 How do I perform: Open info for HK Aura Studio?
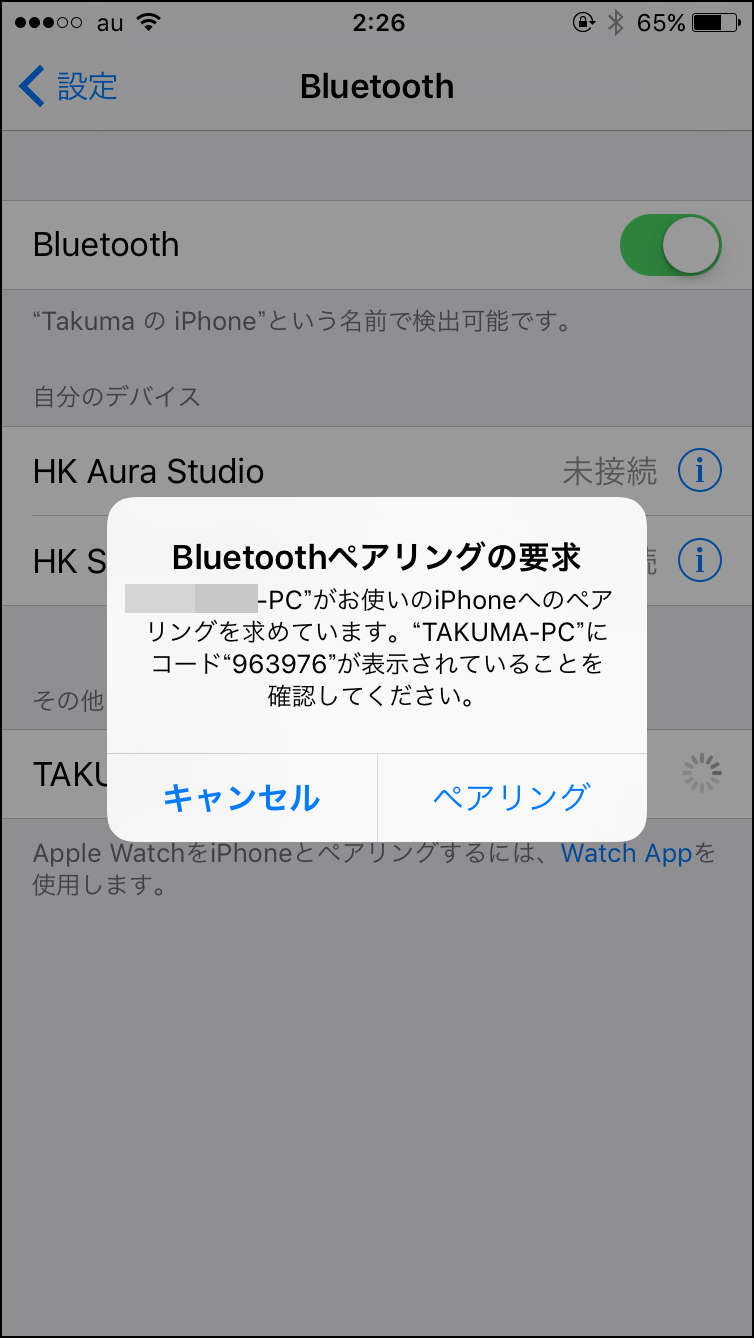(699, 470)
